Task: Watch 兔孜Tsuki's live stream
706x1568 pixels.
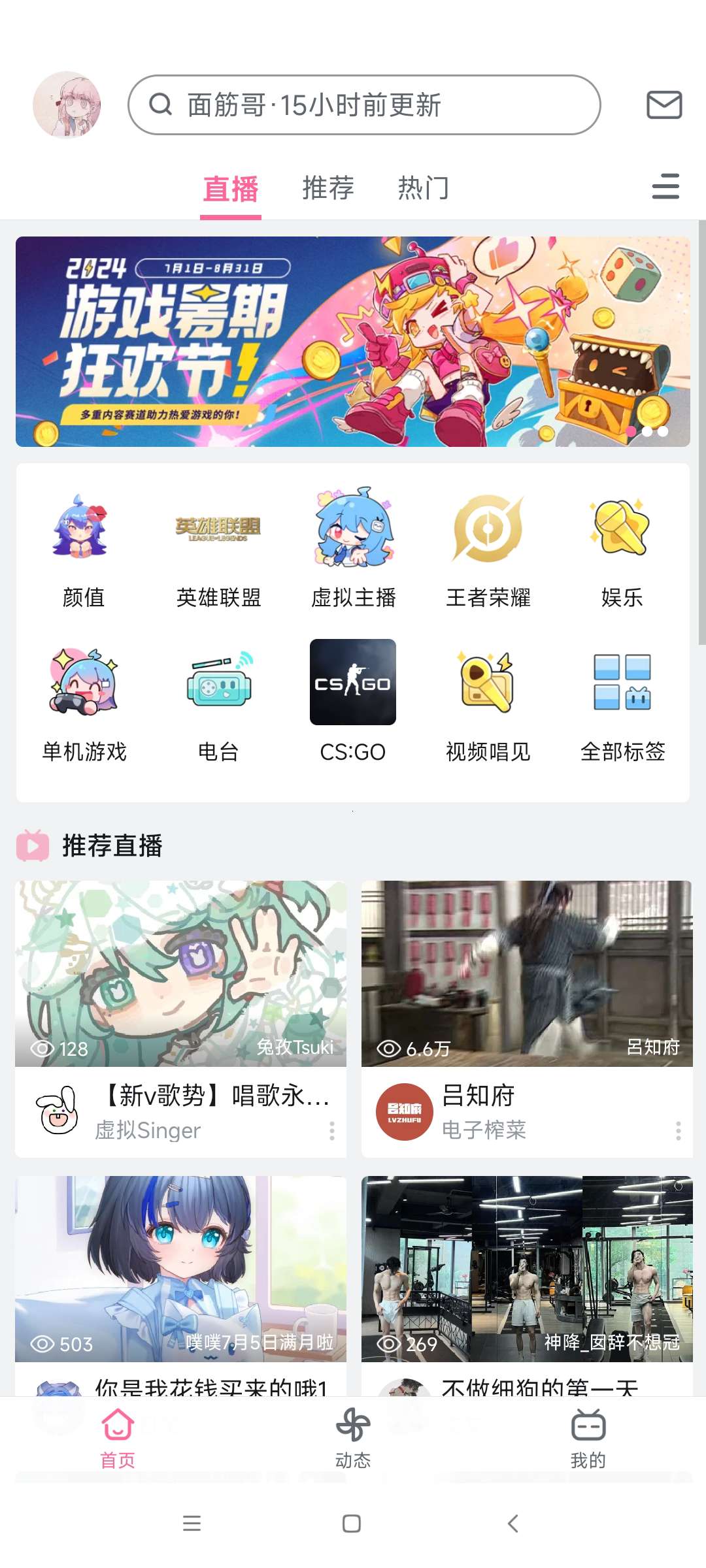Action: 181,973
